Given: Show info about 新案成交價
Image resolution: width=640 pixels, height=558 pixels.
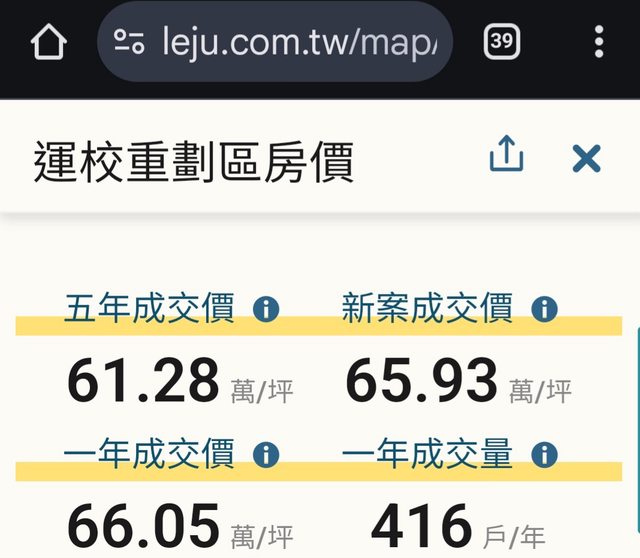Looking at the screenshot, I should tap(544, 308).
